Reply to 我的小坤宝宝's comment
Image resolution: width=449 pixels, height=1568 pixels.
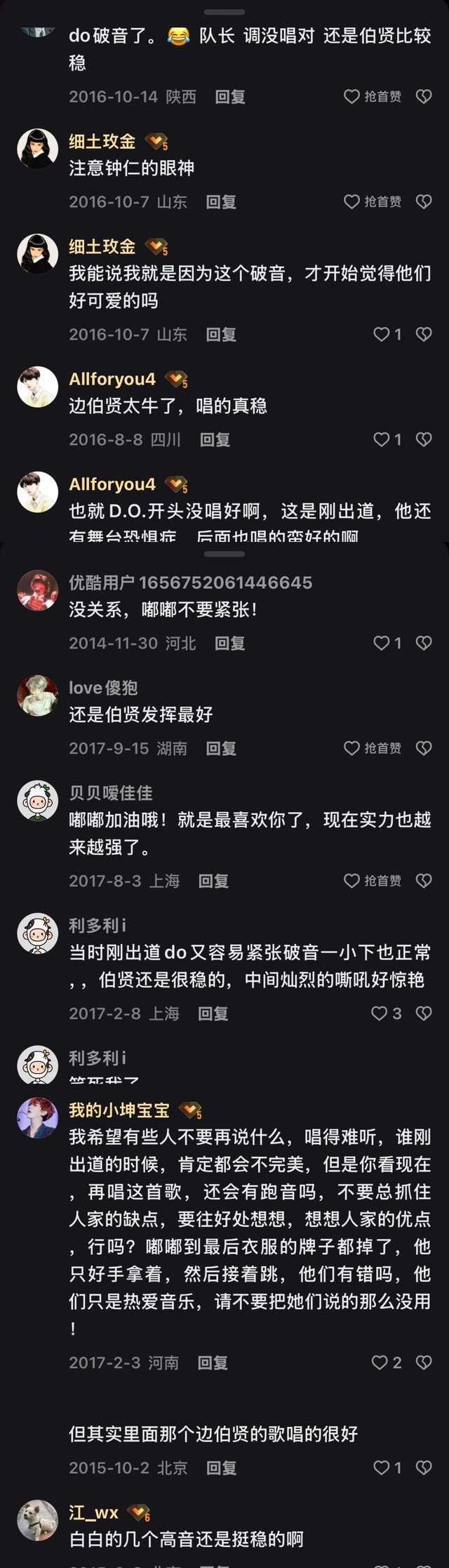(x=213, y=1362)
